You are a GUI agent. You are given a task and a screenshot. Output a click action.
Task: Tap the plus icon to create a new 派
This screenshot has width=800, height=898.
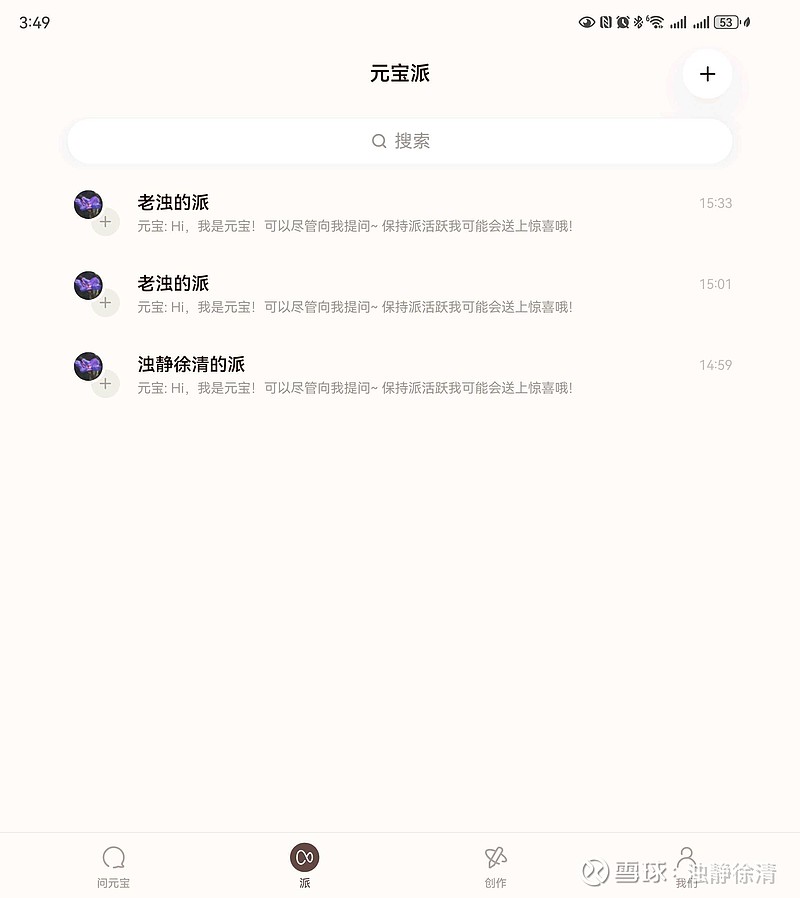[707, 74]
